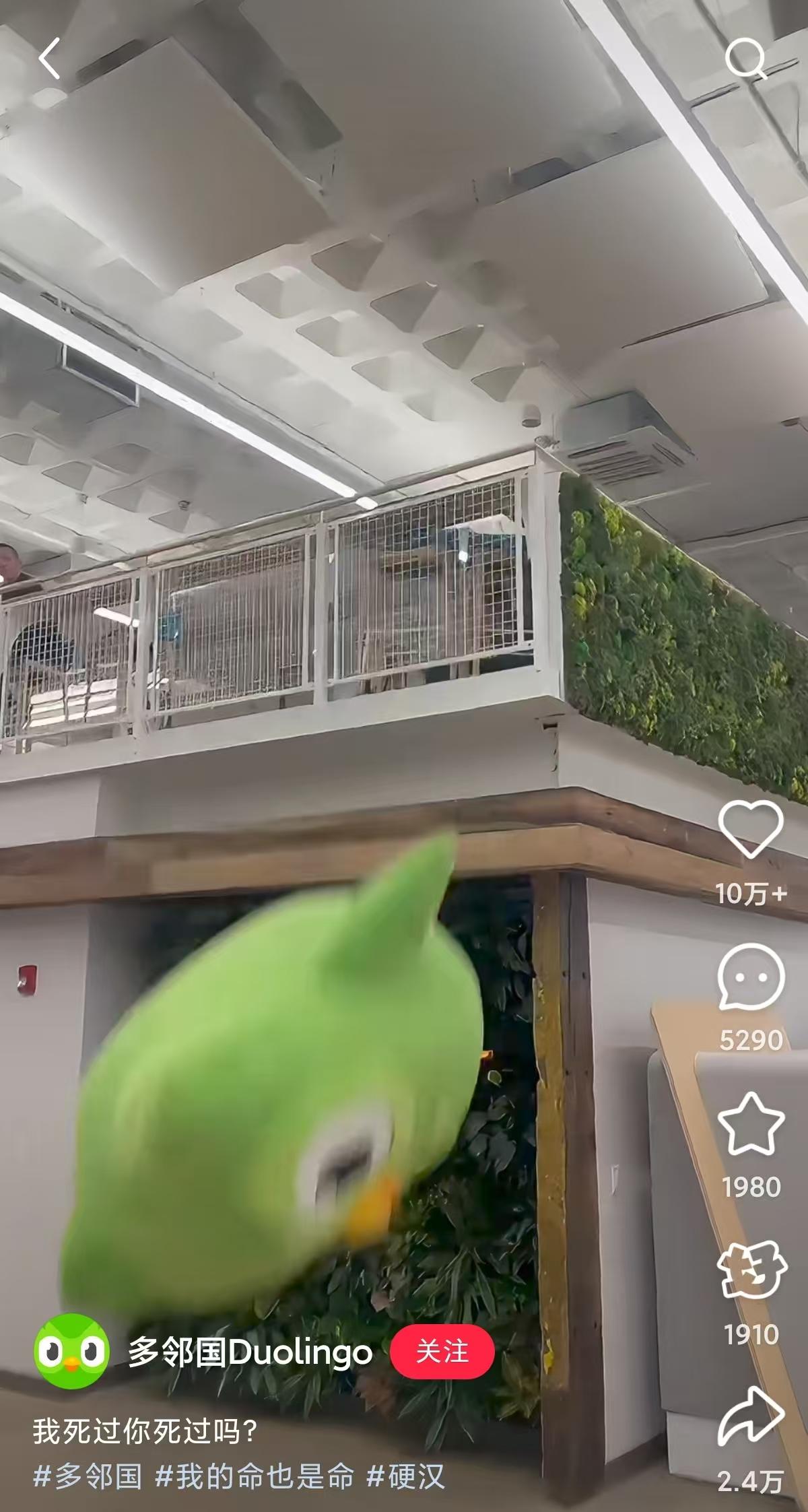Tap the recommend thumbs-up badge icon
This screenshot has height=1512, width=808.
[x=751, y=1271]
